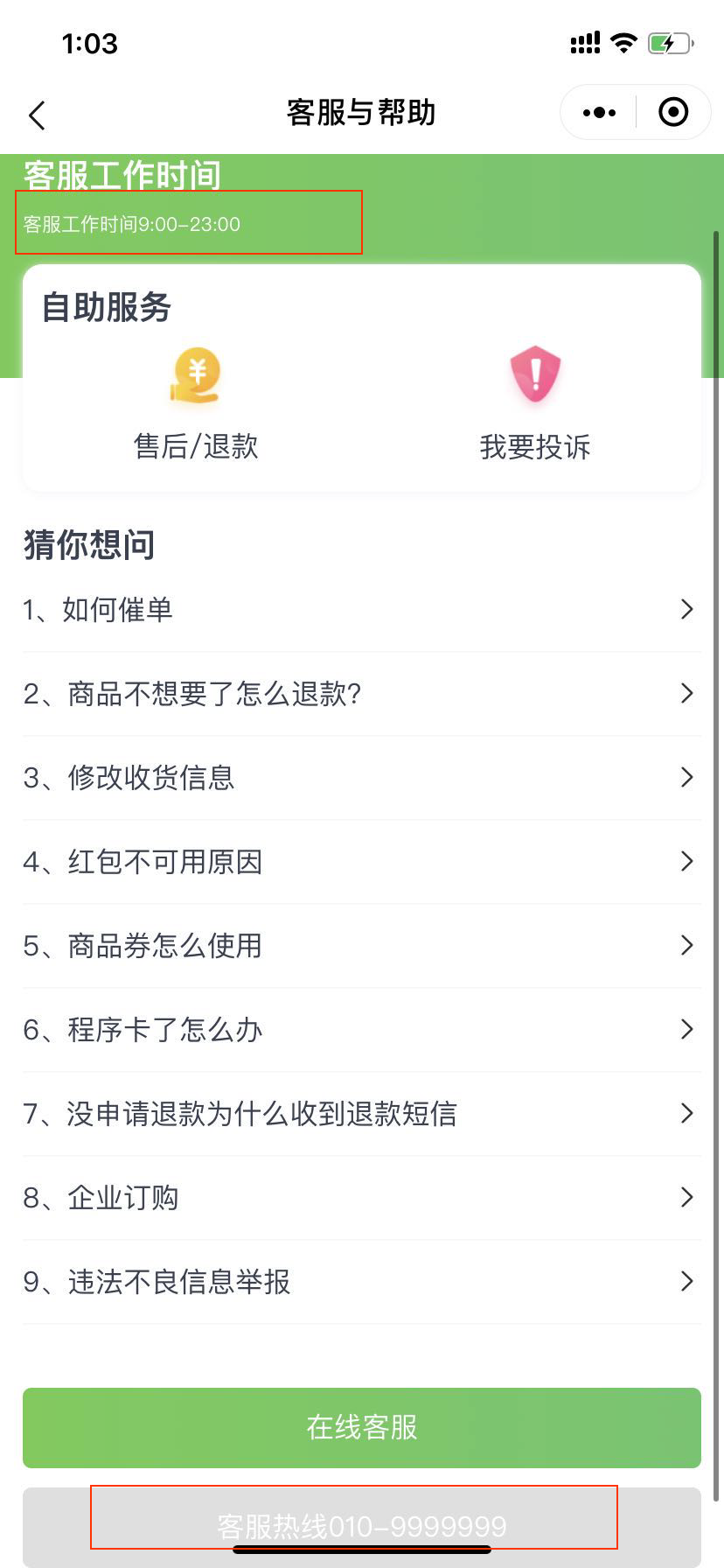This screenshot has height=1568, width=724.
Task: Open 商品券怎么使用 question
Action: pos(361,946)
